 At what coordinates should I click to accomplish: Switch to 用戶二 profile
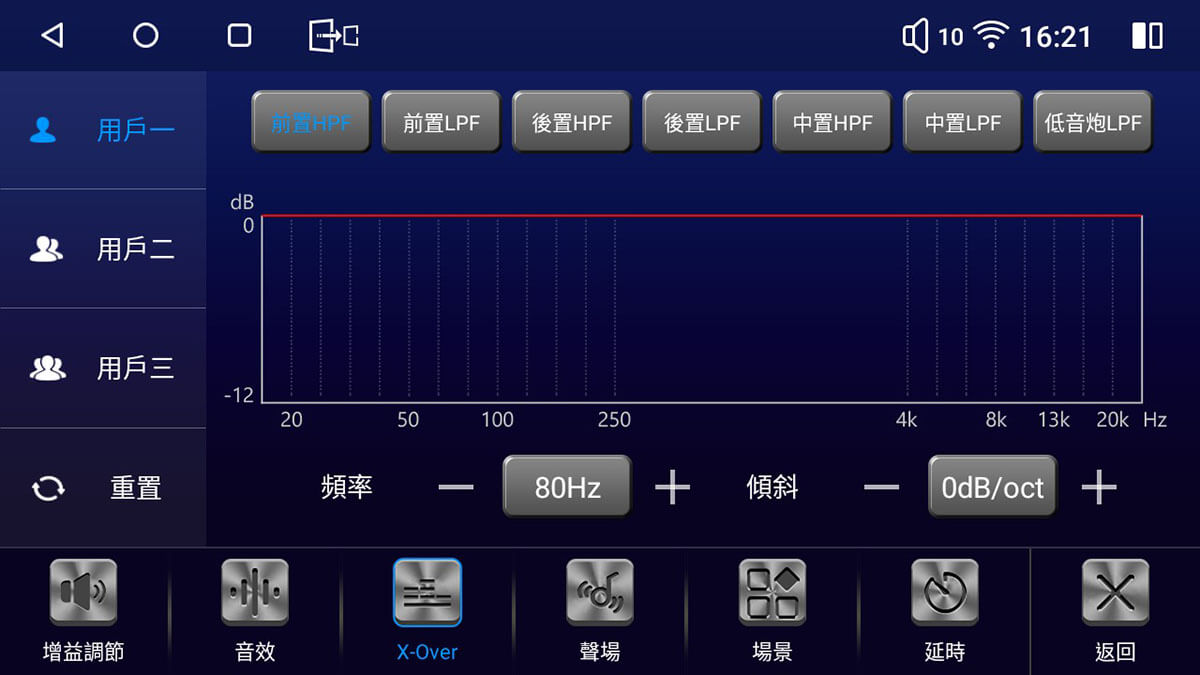tap(103, 249)
